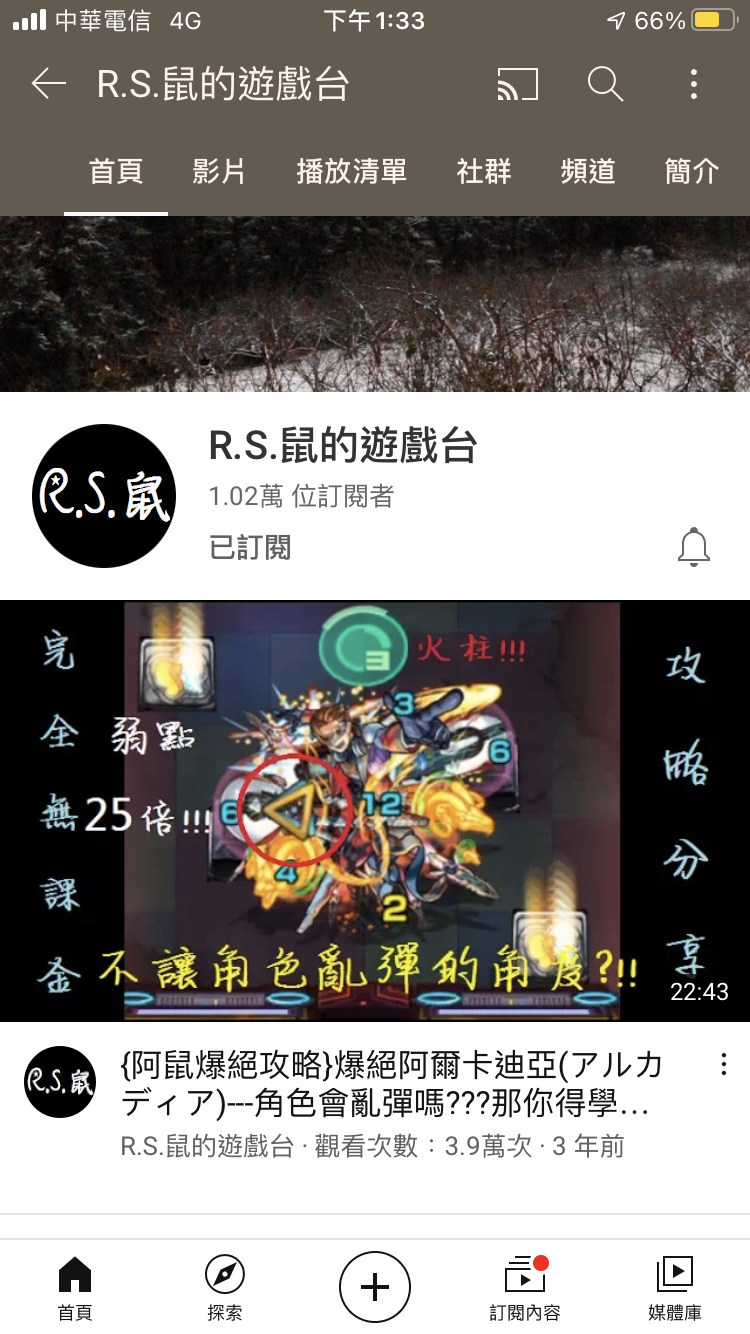Select the 頻道 tab
This screenshot has width=750, height=1334.
pos(588,171)
